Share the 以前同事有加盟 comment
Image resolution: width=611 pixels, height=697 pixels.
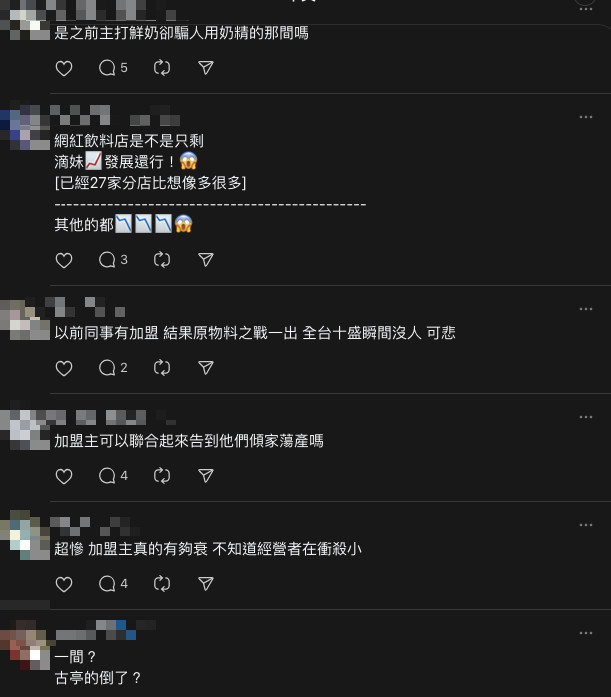206,368
